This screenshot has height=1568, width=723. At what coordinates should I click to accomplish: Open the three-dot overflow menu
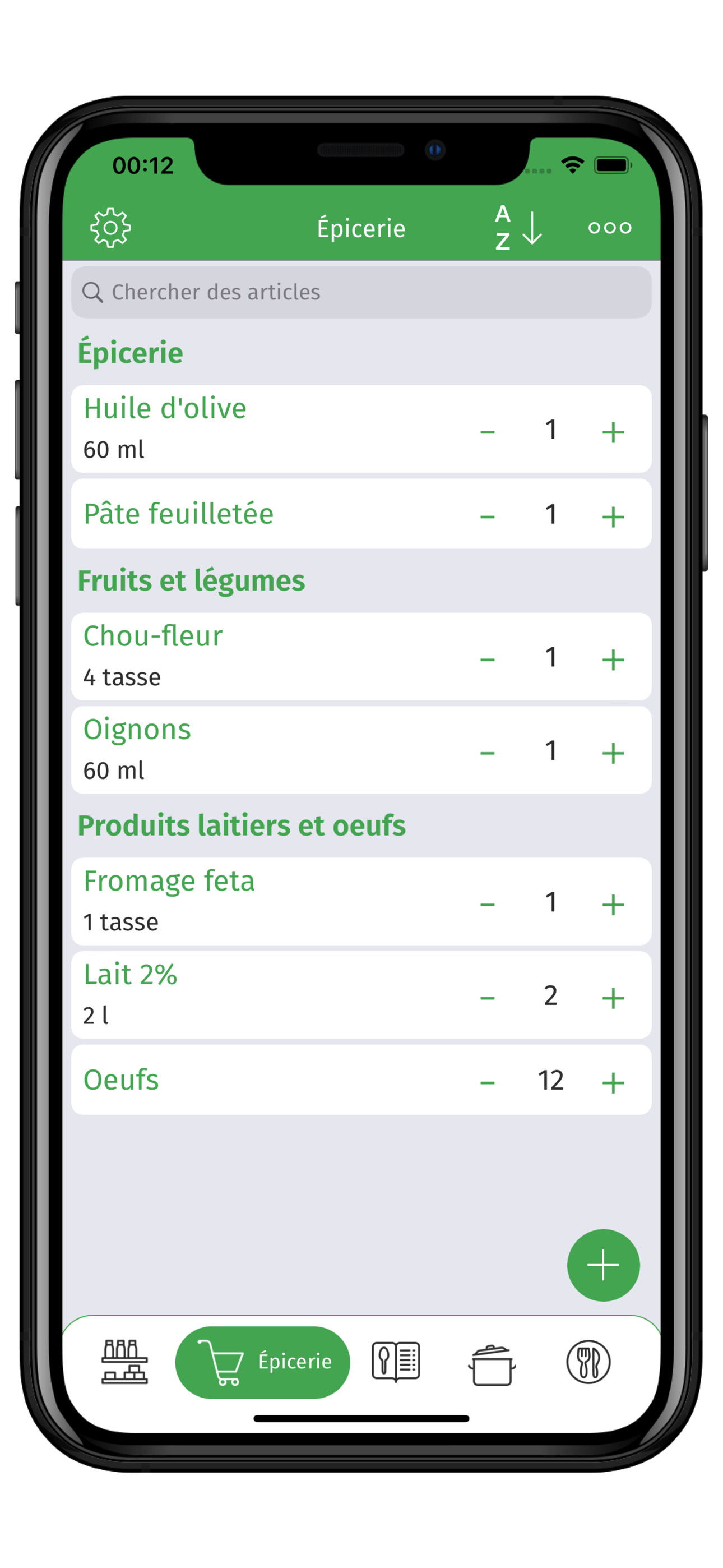click(609, 228)
